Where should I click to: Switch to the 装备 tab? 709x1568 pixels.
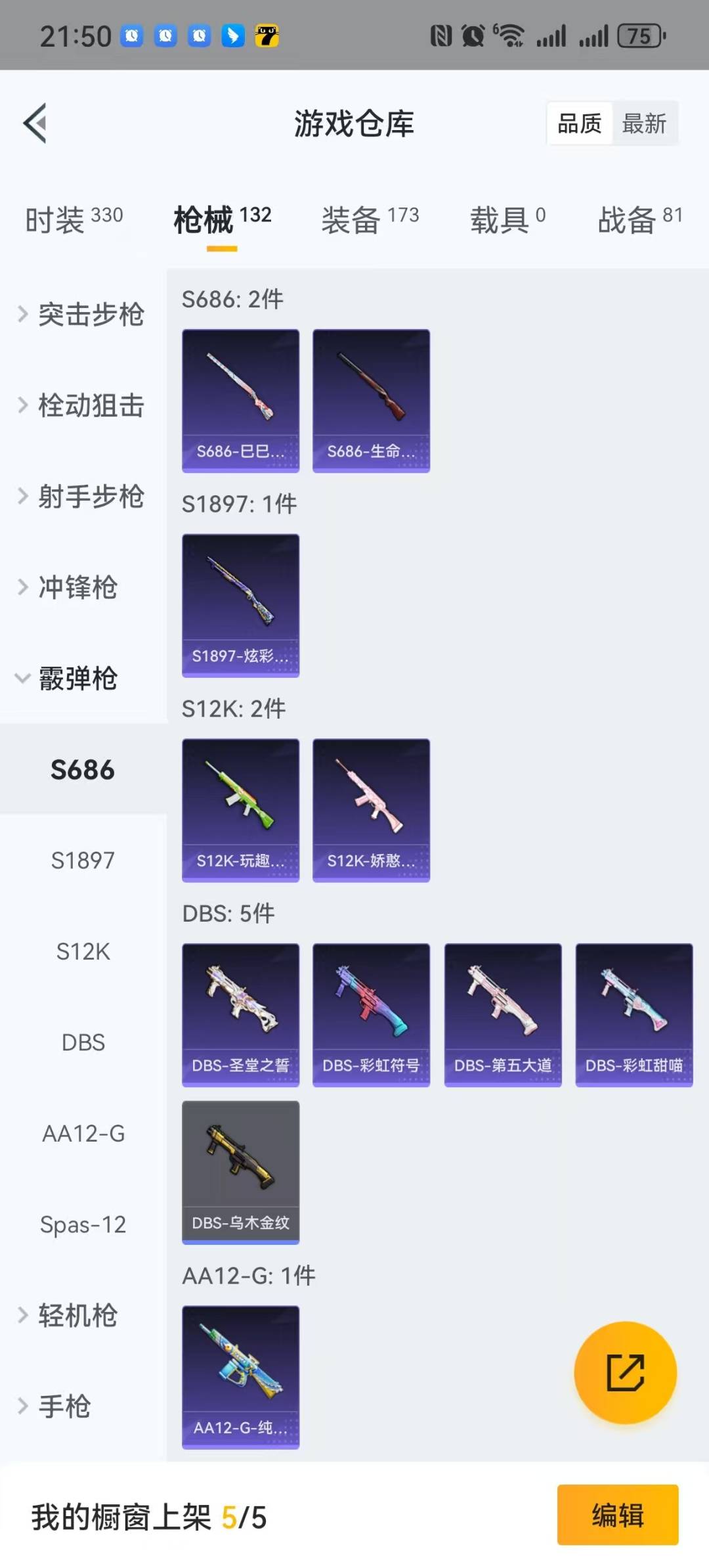[x=370, y=219]
